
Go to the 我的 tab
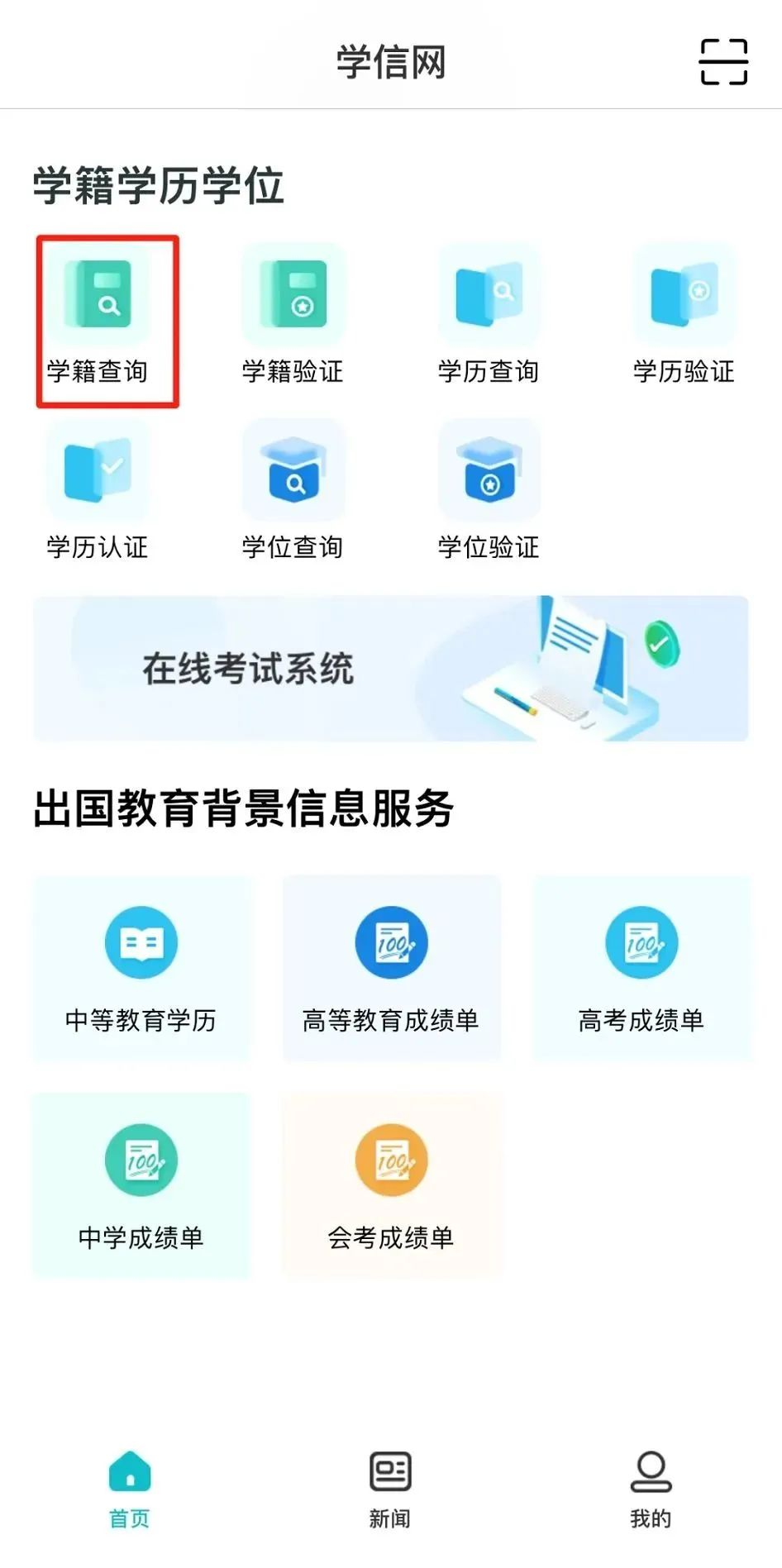[651, 1489]
